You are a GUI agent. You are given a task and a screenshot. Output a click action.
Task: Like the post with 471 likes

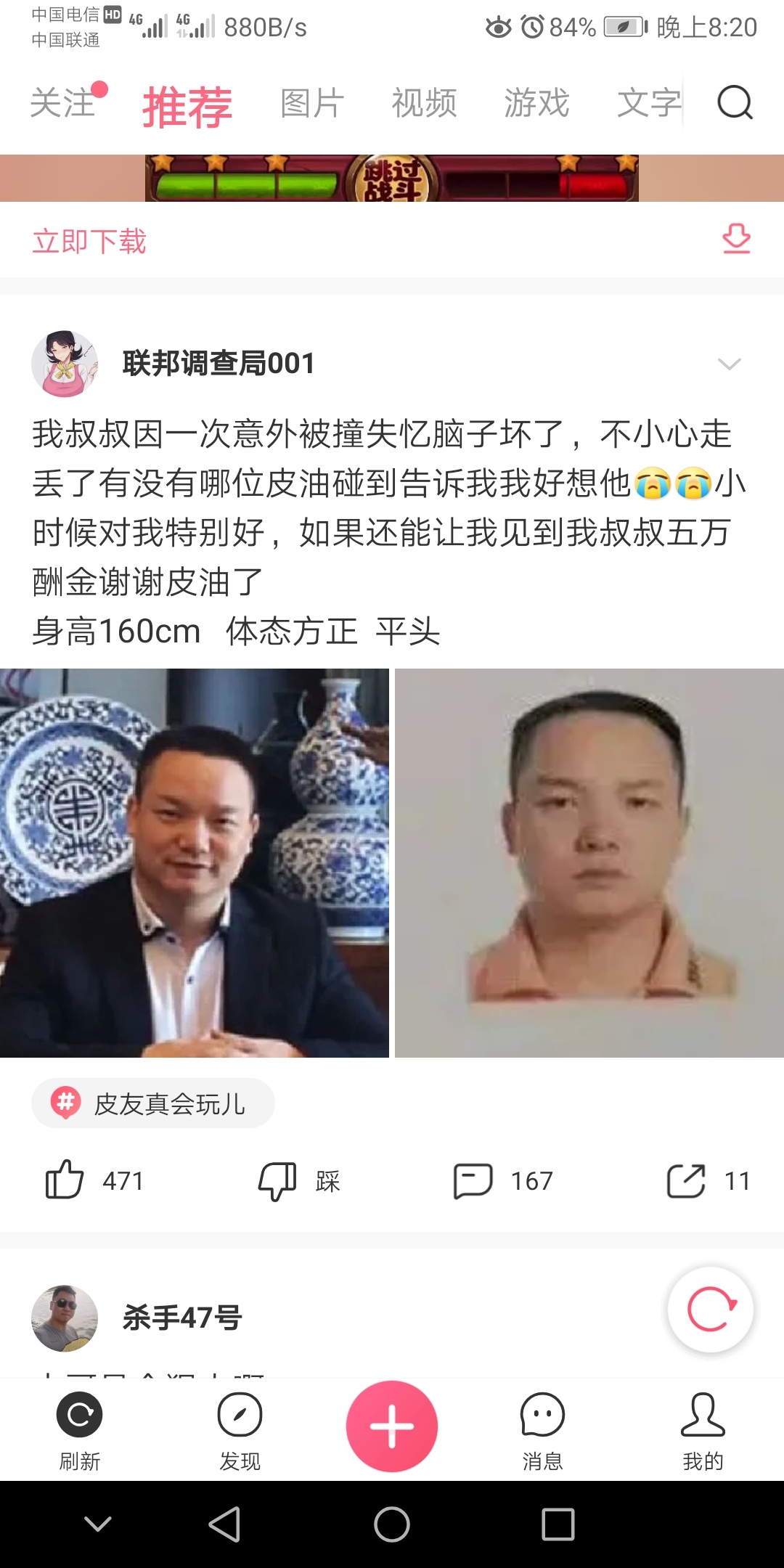click(x=94, y=1180)
